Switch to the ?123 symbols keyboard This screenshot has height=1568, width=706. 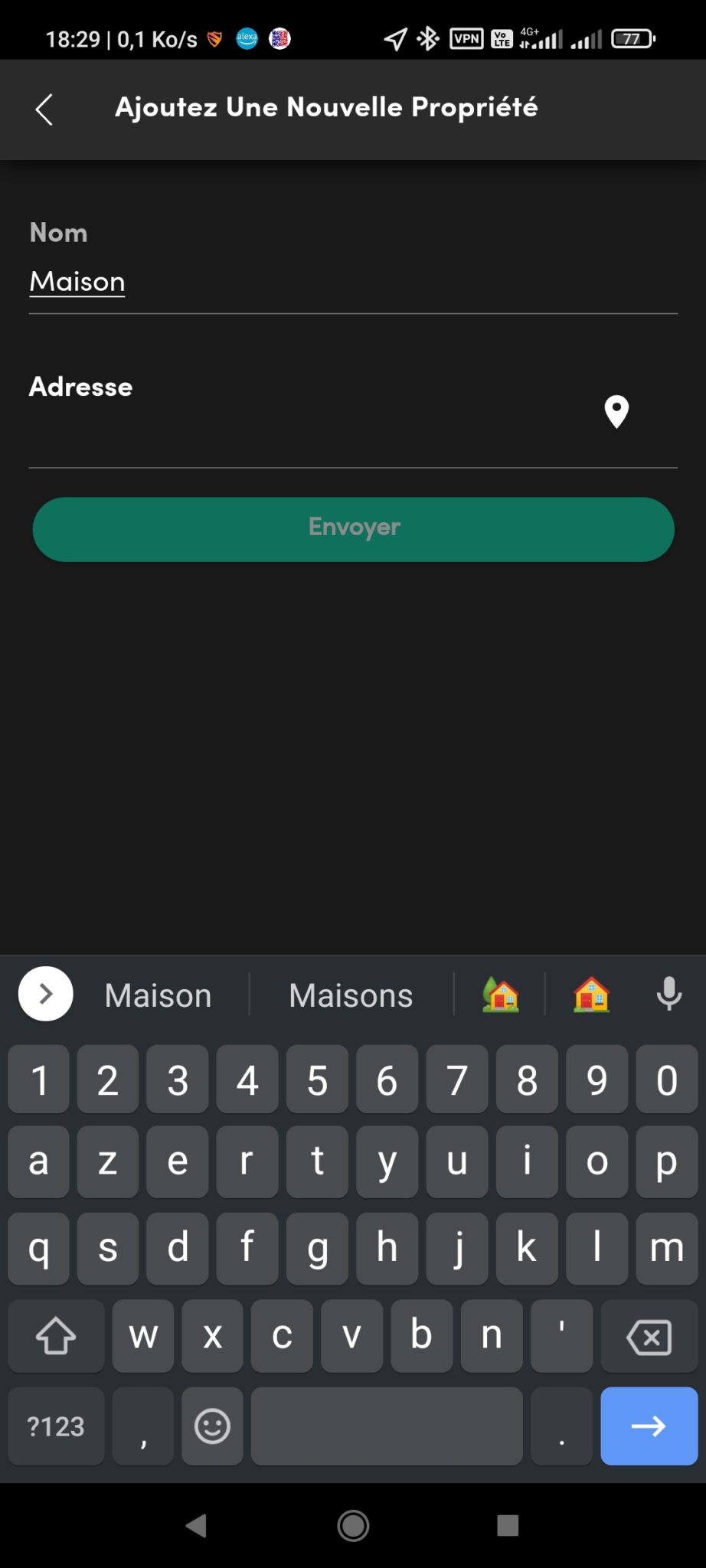point(56,1426)
